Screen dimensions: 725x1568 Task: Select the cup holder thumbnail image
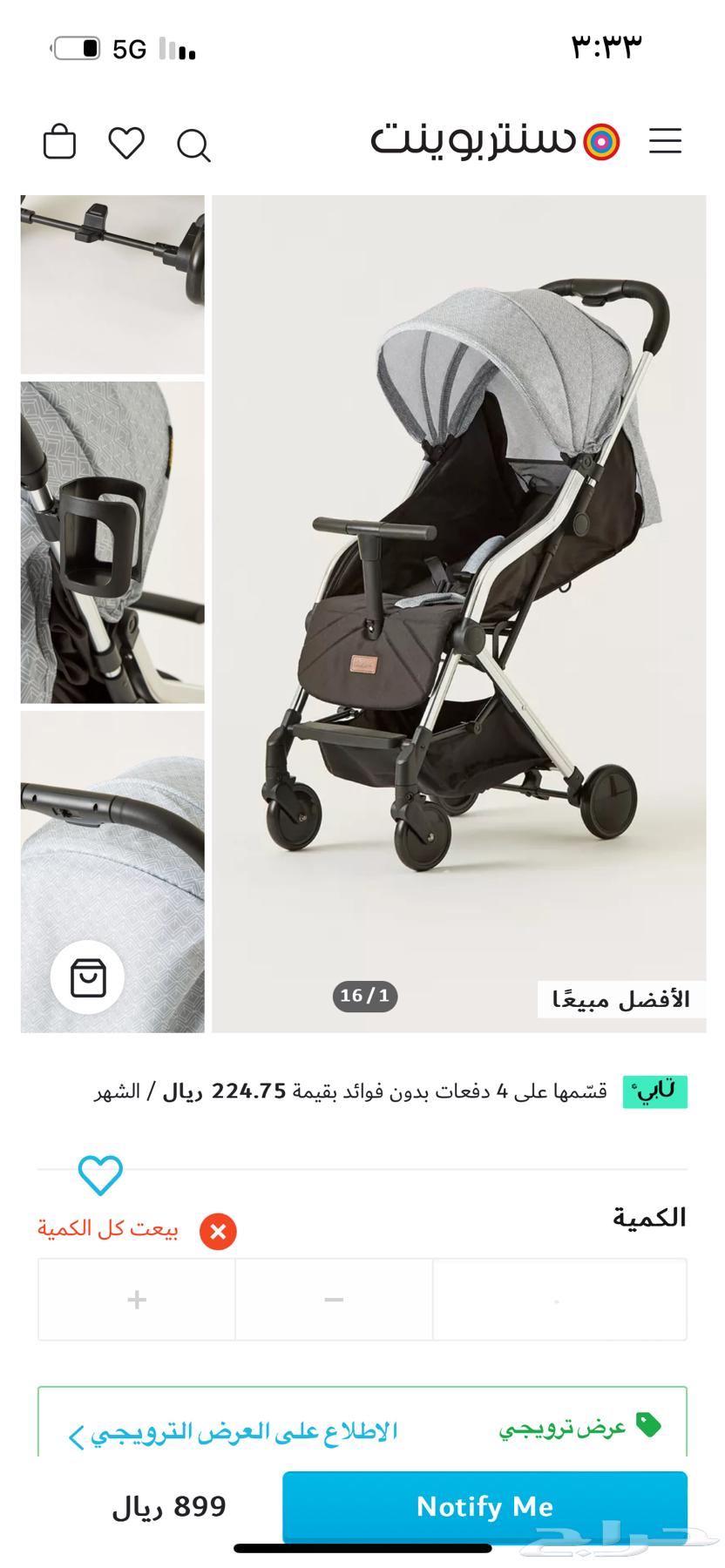pos(112,540)
